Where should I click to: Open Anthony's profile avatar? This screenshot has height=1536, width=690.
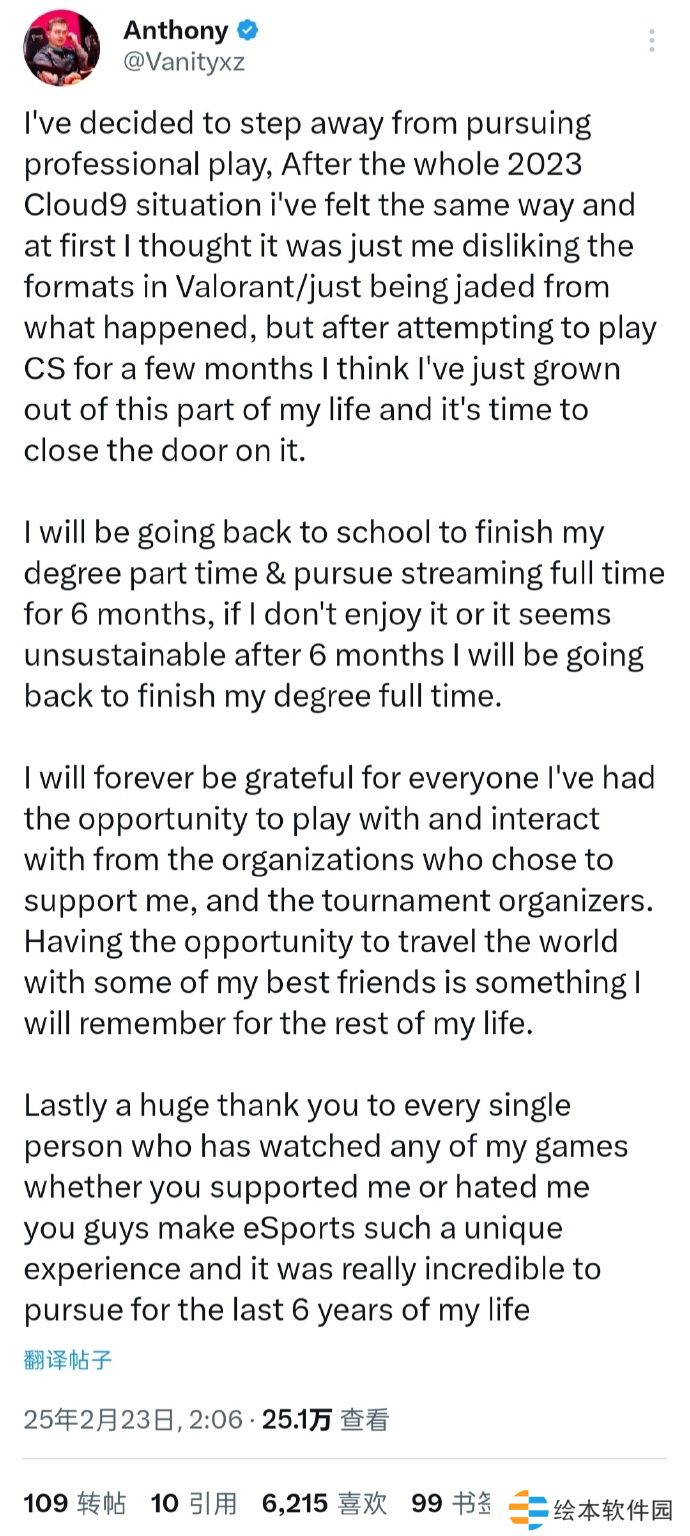62,47
